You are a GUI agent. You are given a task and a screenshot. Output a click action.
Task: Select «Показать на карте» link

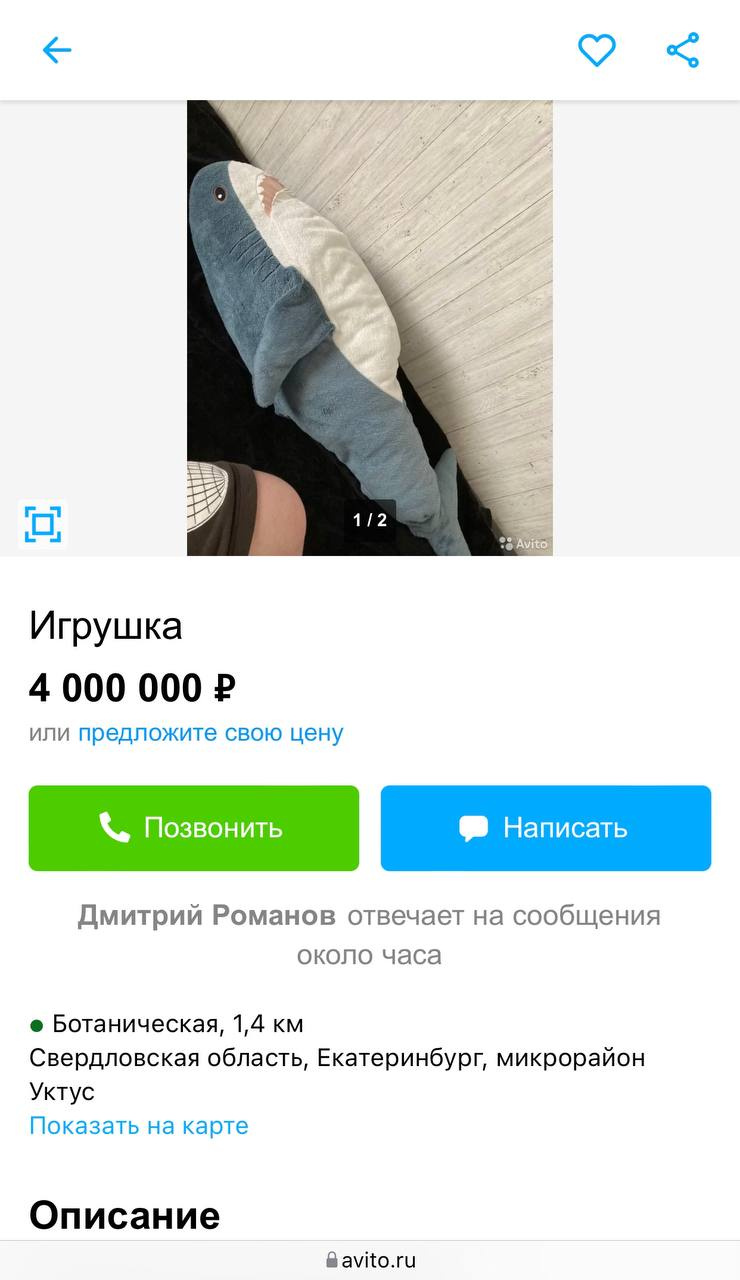point(139,1126)
